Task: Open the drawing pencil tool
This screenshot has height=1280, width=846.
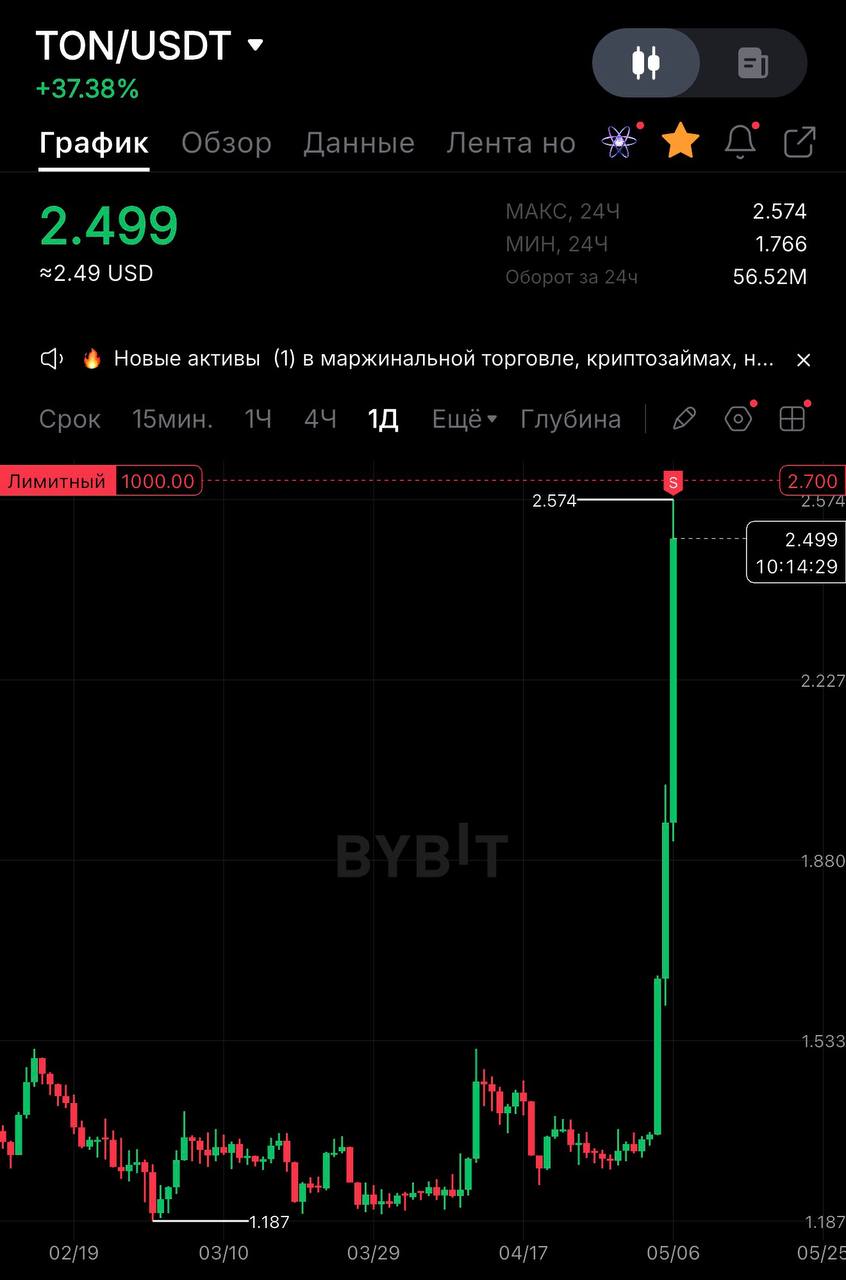Action: (684, 419)
